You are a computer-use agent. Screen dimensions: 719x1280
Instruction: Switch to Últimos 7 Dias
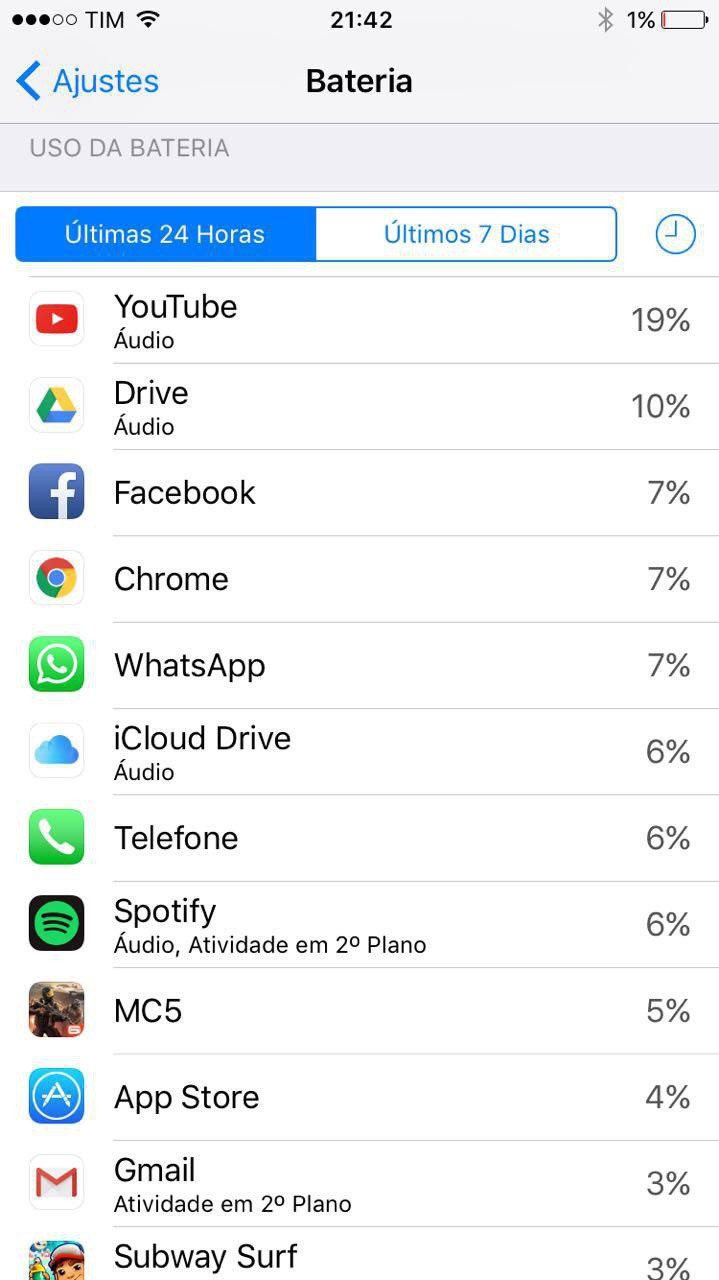(x=466, y=234)
